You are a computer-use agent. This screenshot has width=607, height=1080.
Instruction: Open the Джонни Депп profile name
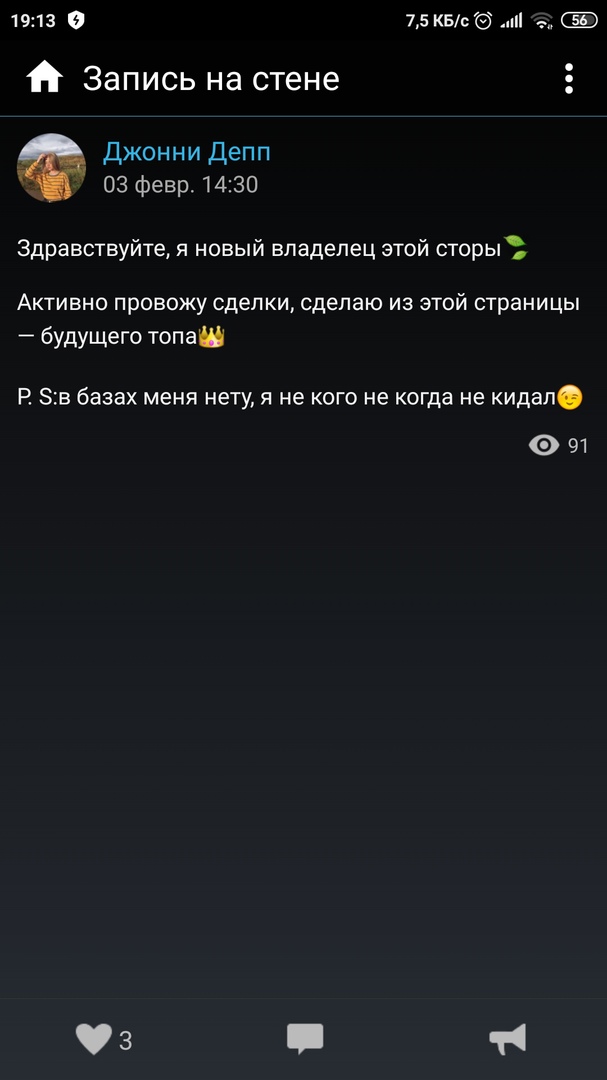tap(187, 152)
